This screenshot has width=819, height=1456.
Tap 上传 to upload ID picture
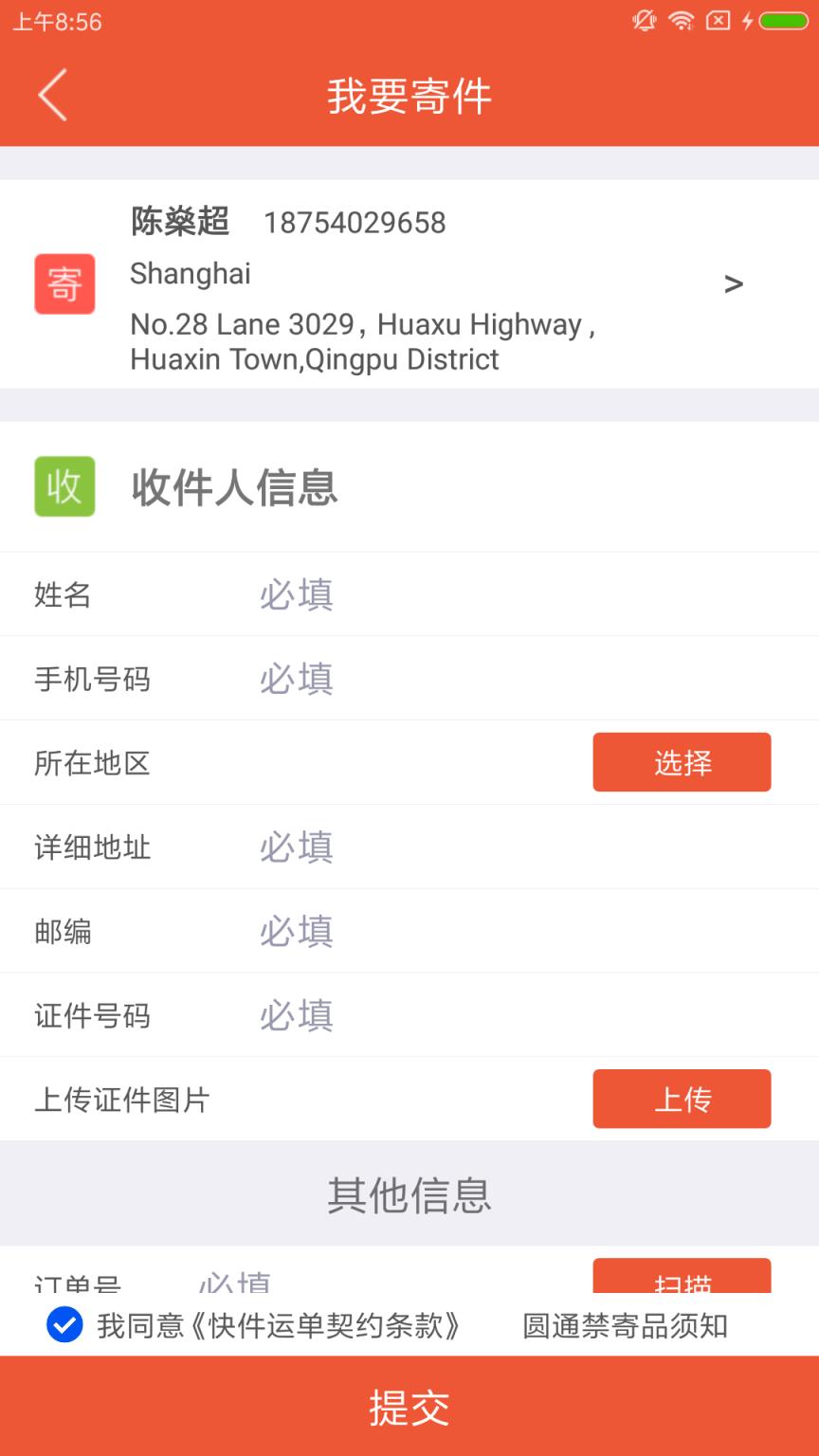[682, 1099]
